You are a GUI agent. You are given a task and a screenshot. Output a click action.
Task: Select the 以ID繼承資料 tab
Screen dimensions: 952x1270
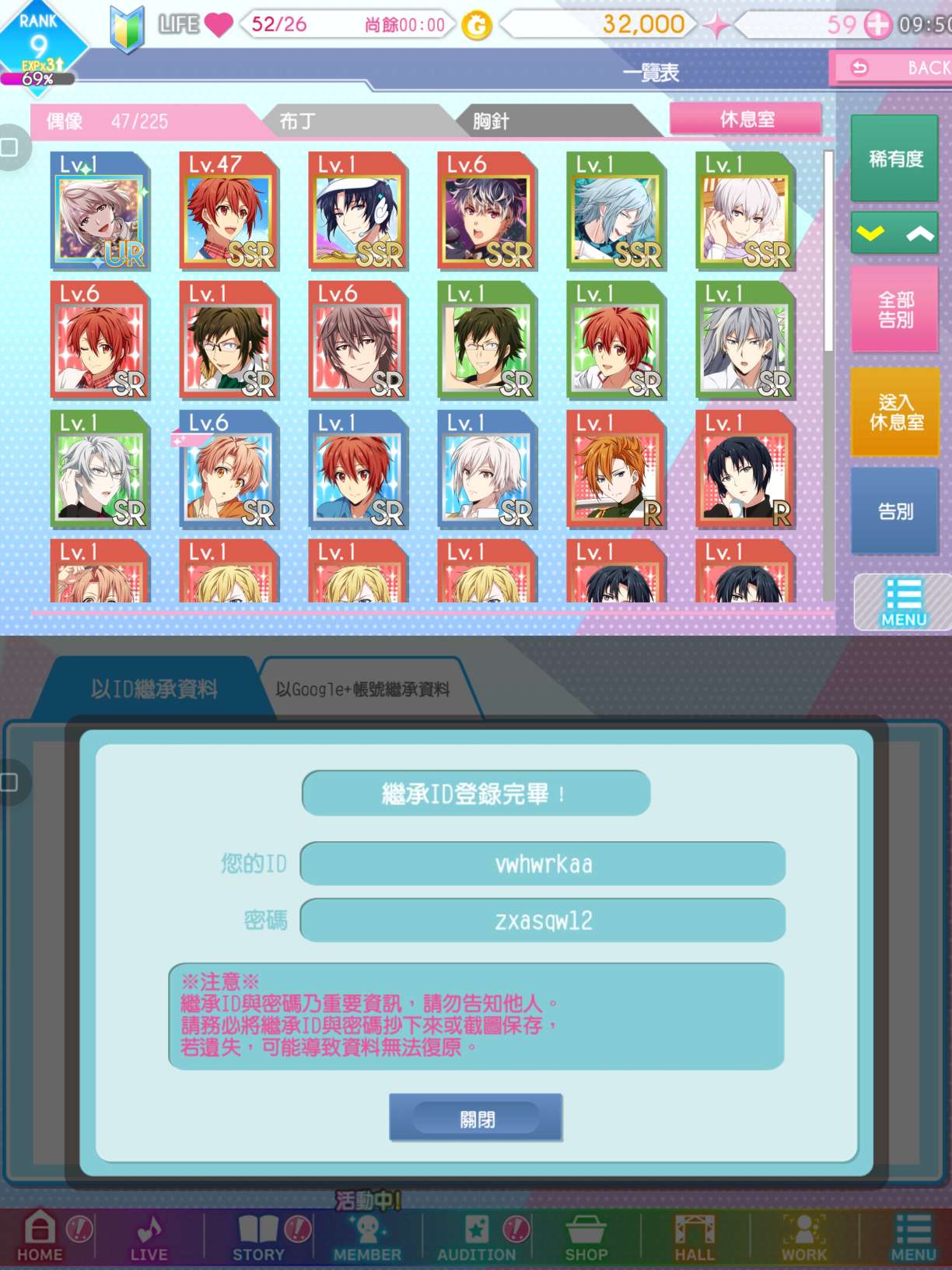[153, 689]
